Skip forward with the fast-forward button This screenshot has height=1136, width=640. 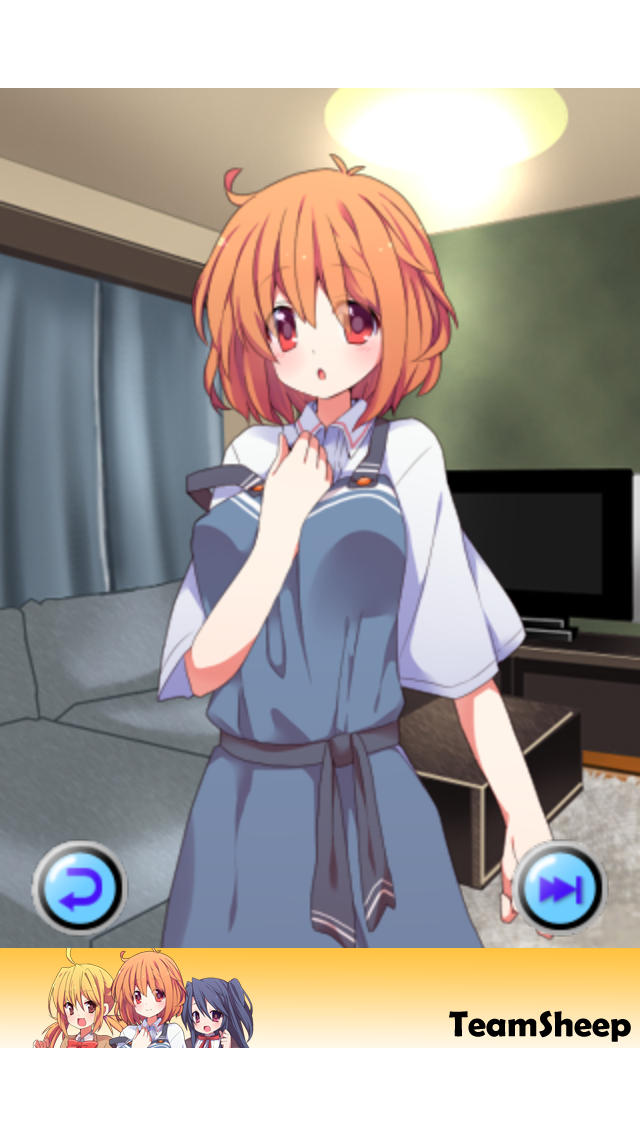[561, 888]
